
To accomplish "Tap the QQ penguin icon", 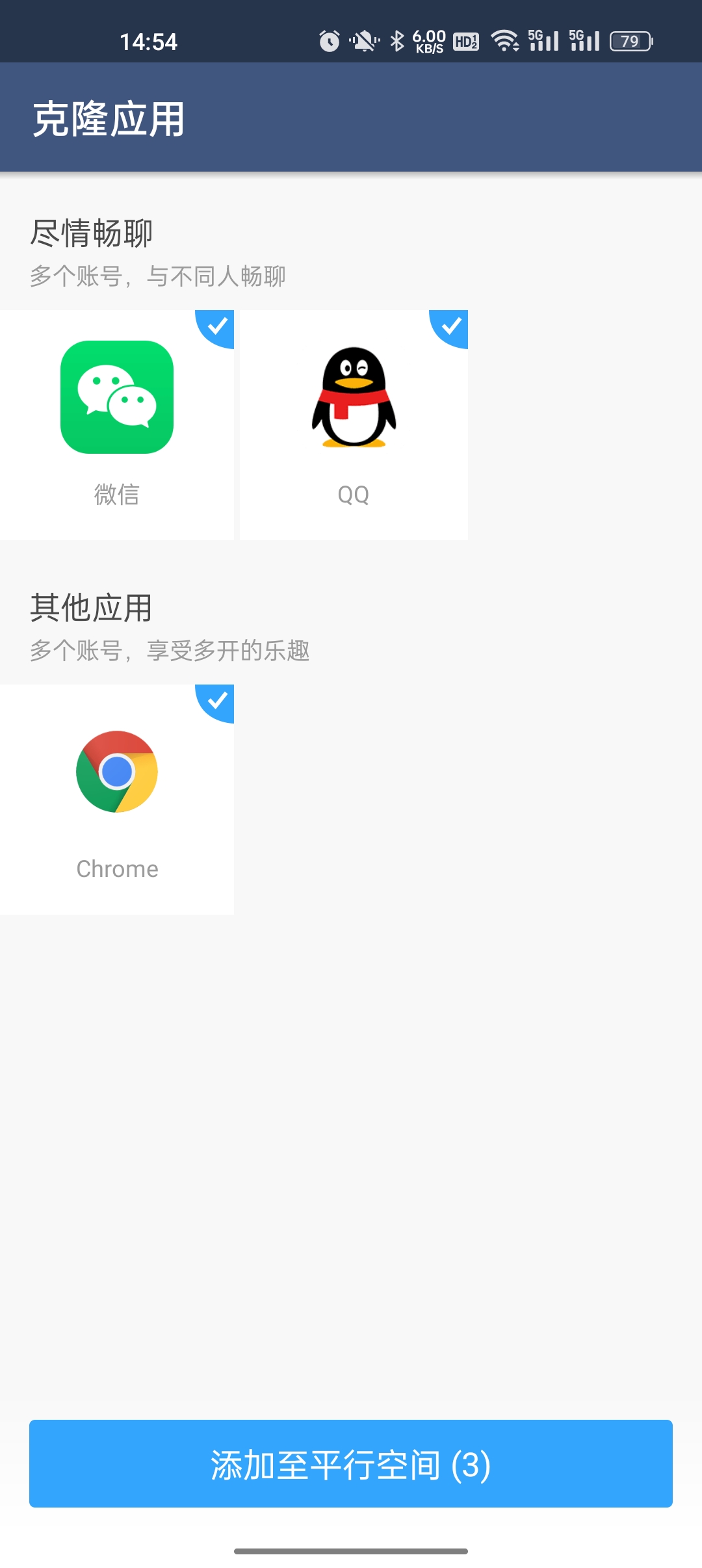I will coord(353,398).
